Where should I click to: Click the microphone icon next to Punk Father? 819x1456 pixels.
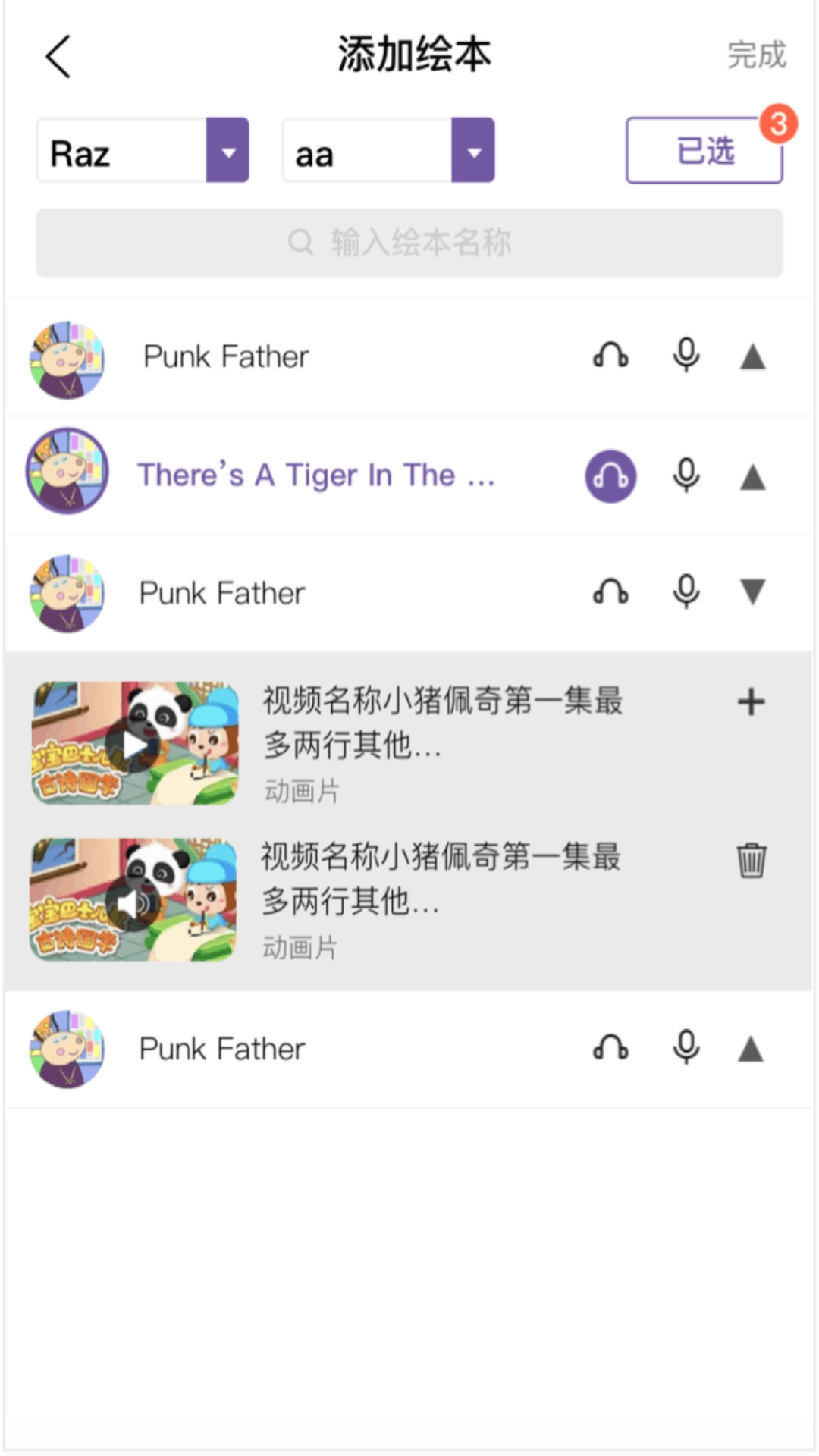(x=685, y=356)
